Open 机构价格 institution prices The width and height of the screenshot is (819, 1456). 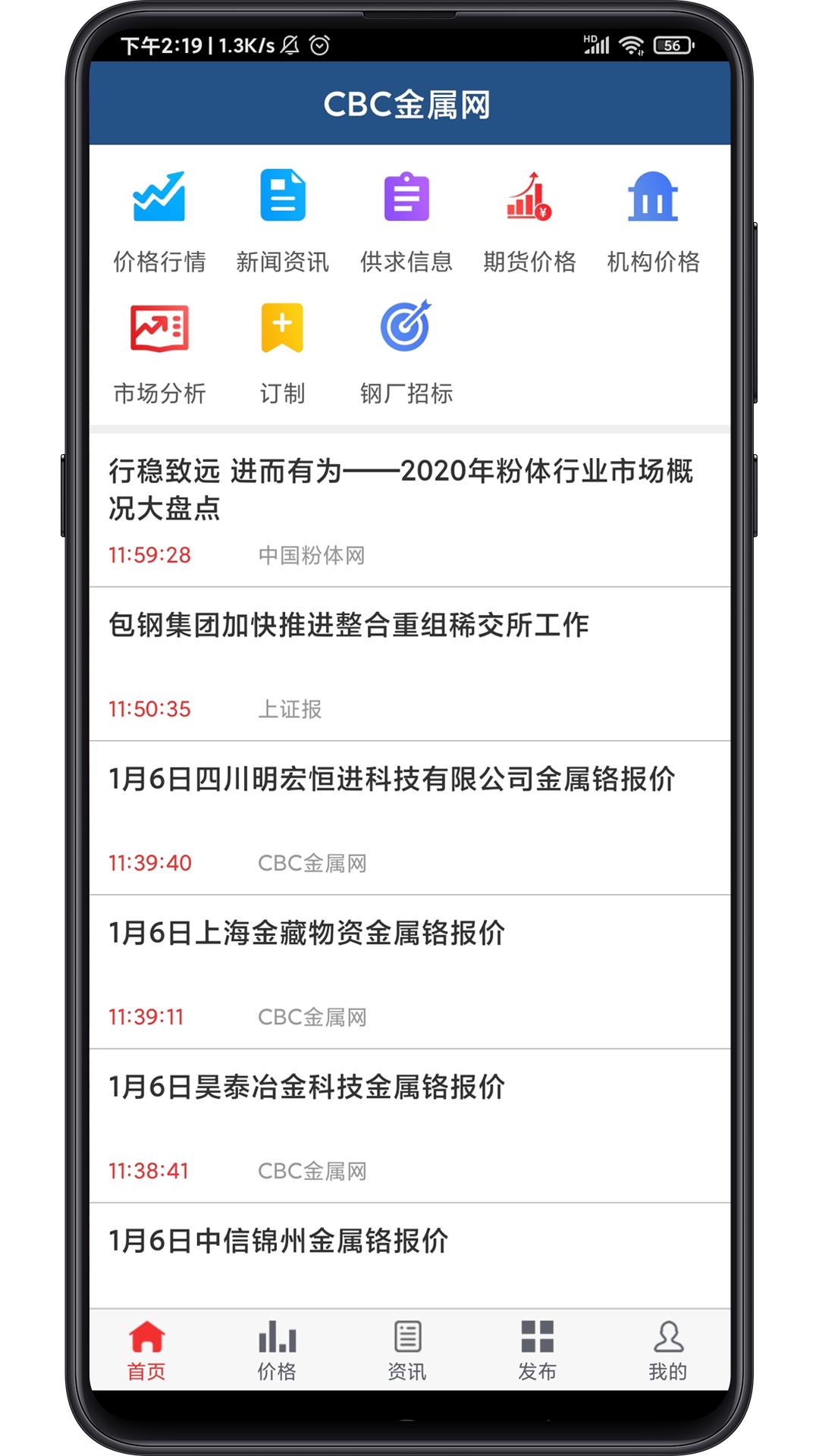(653, 221)
